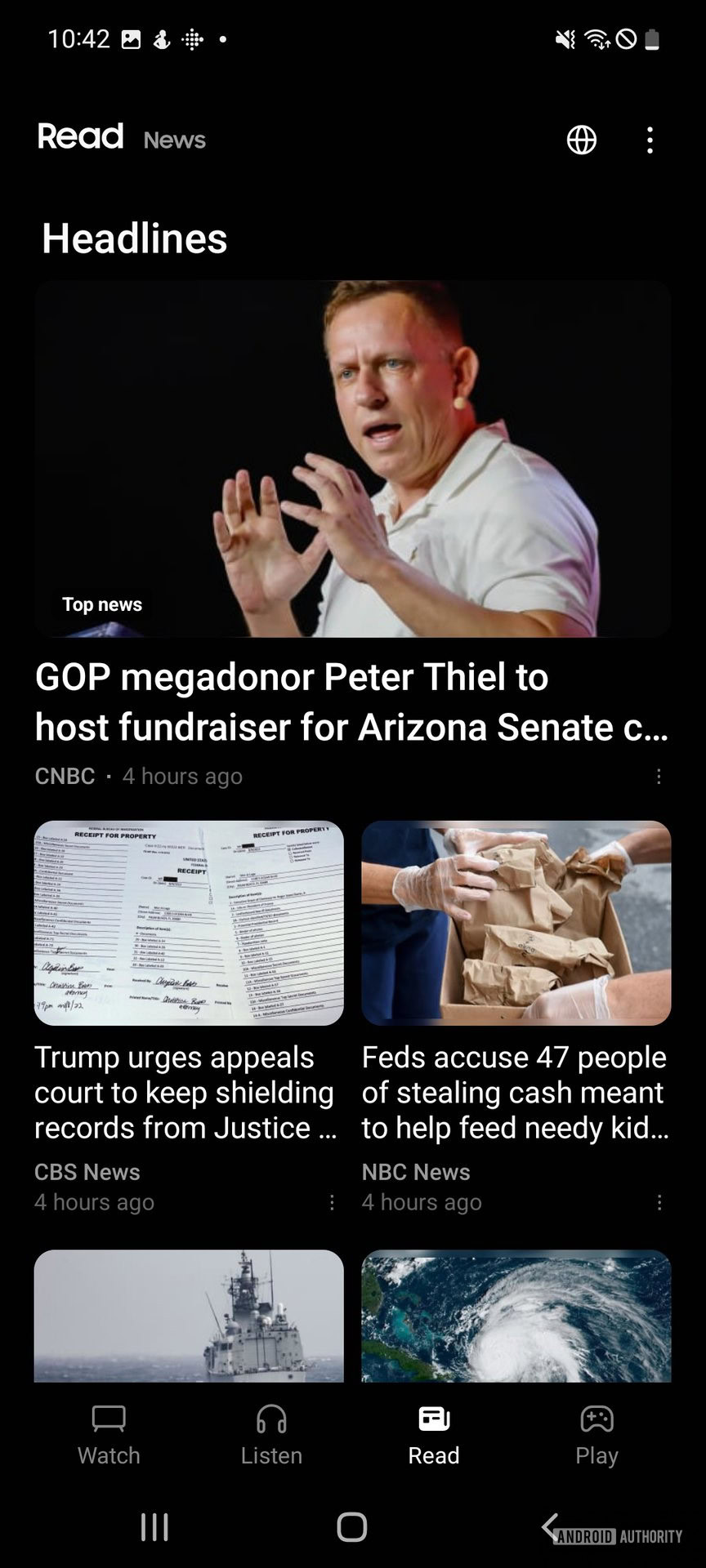The width and height of the screenshot is (706, 1568).
Task: Read the Feds accuse 47 people article
Action: pos(515,1092)
